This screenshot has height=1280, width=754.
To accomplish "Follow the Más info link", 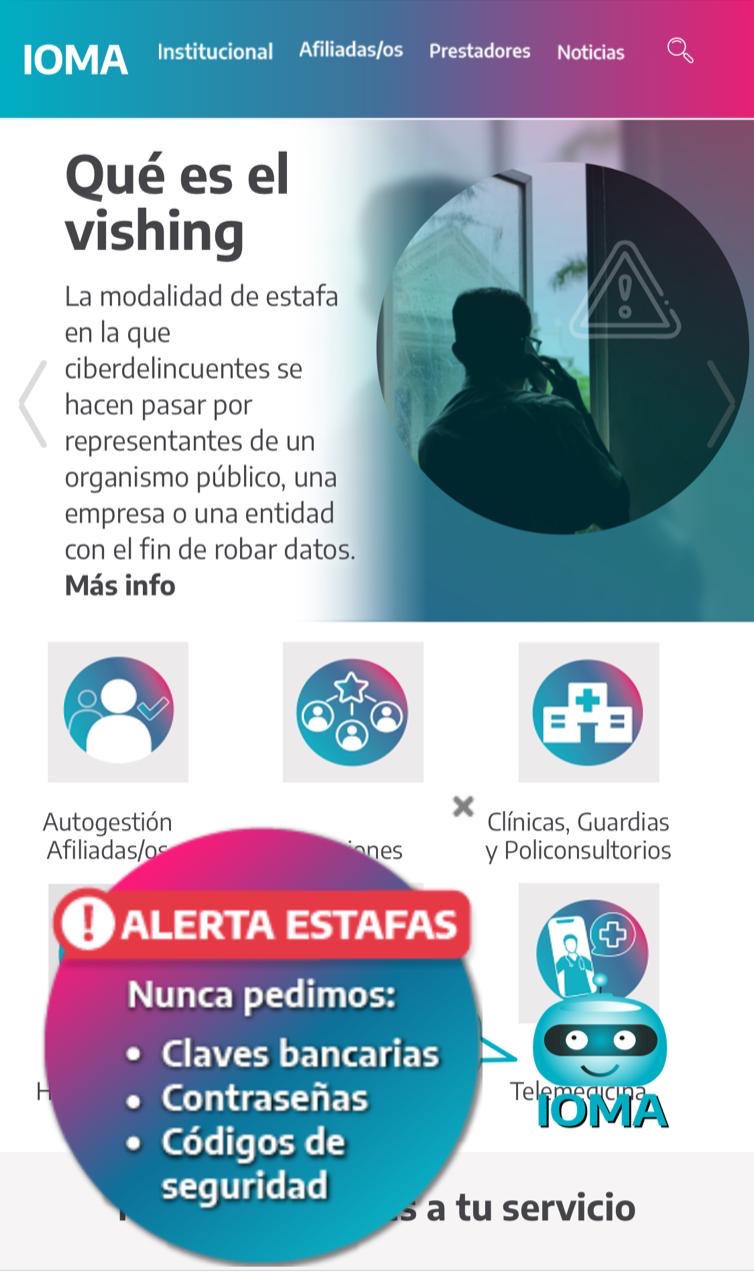I will 120,585.
